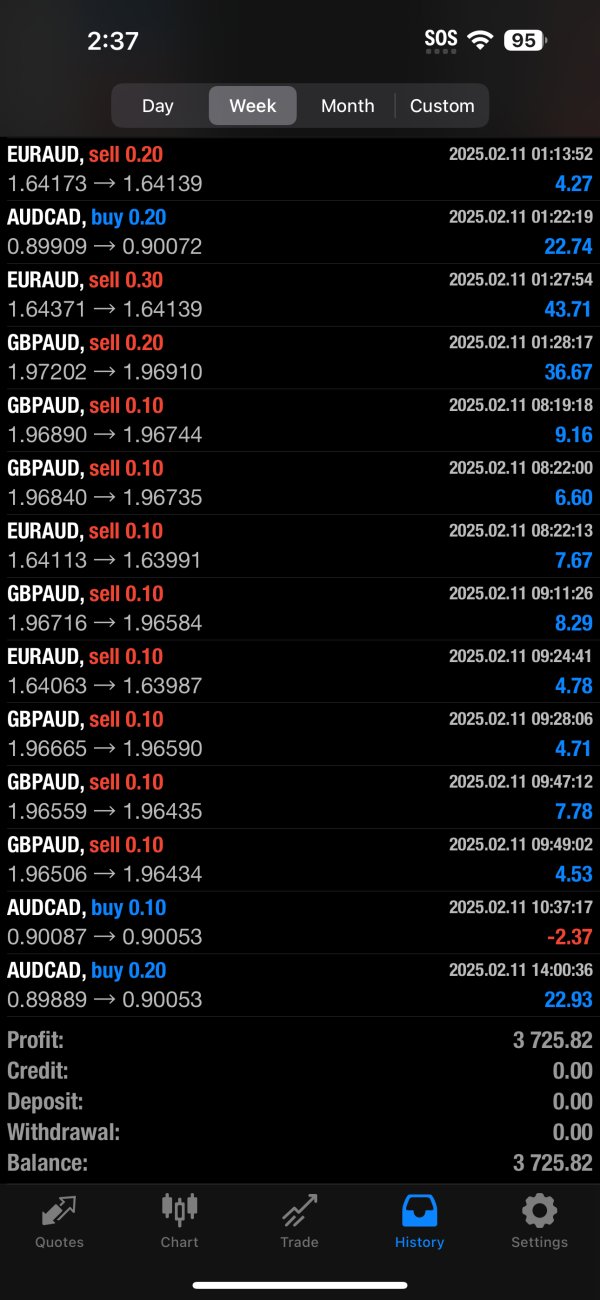Open the EURAUD sell 0.30 trade at 01:27:54
Screen dimensions: 600x1300
pos(300,295)
